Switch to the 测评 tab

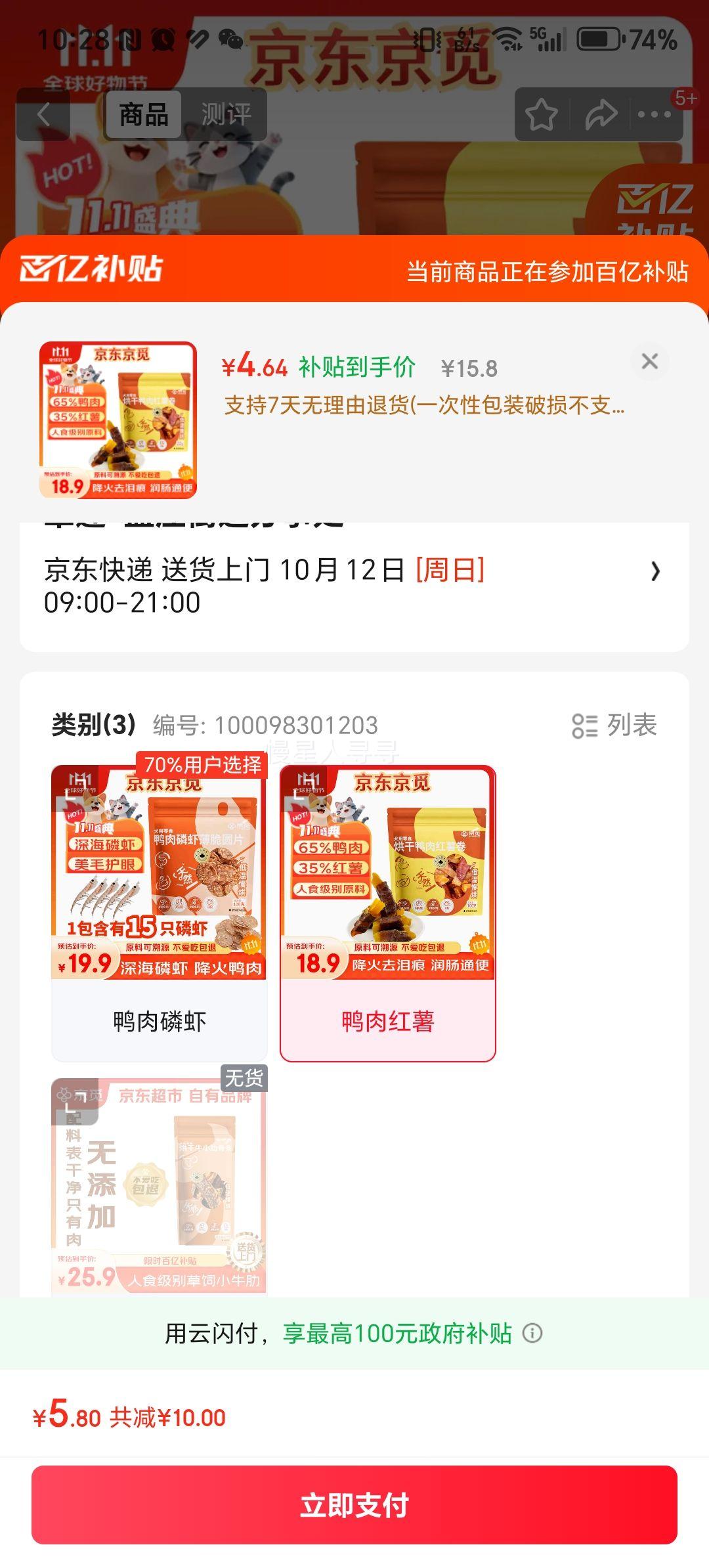pos(226,115)
